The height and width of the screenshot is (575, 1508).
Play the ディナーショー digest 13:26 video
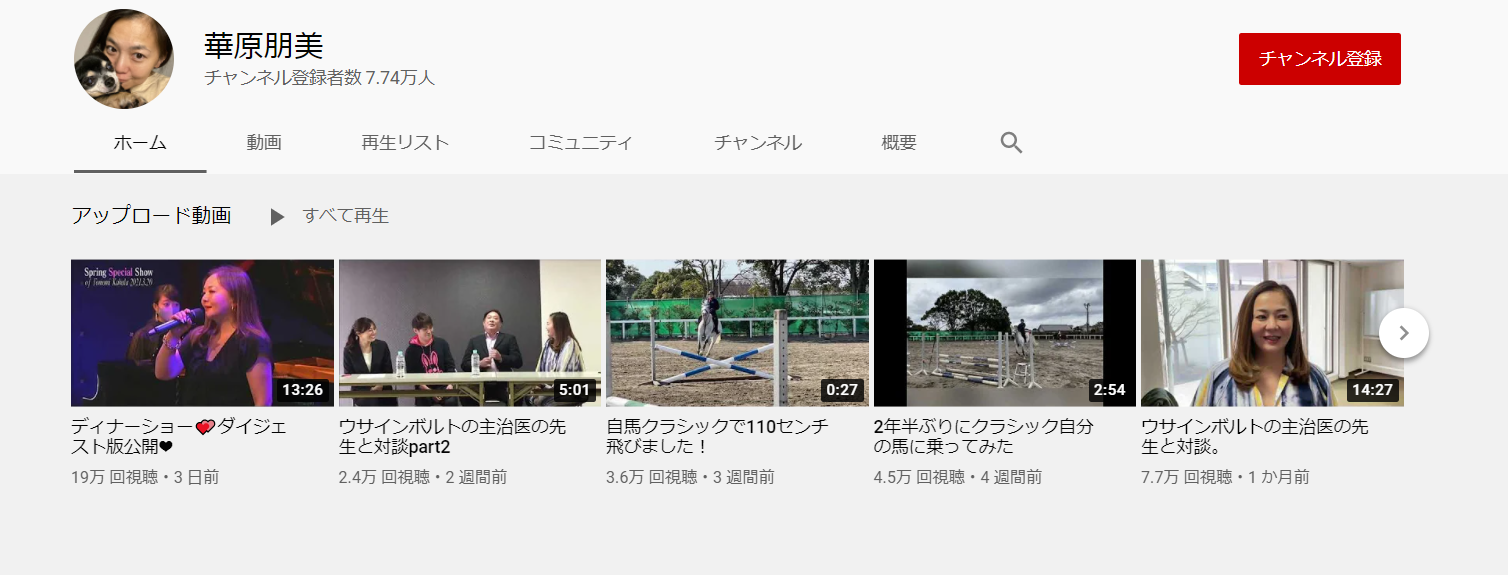202,333
